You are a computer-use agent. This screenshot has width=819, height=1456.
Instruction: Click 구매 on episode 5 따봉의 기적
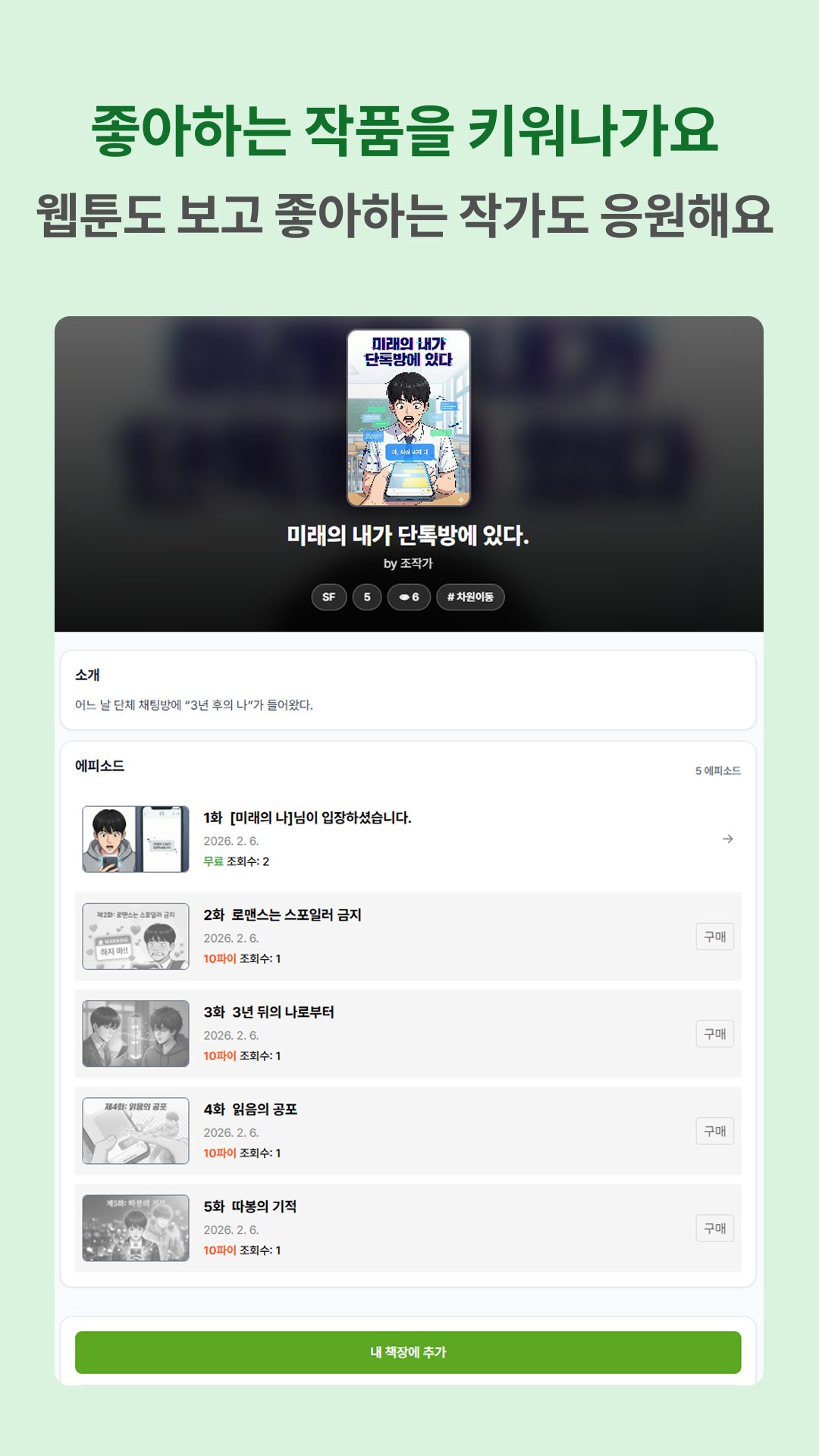tap(714, 1228)
